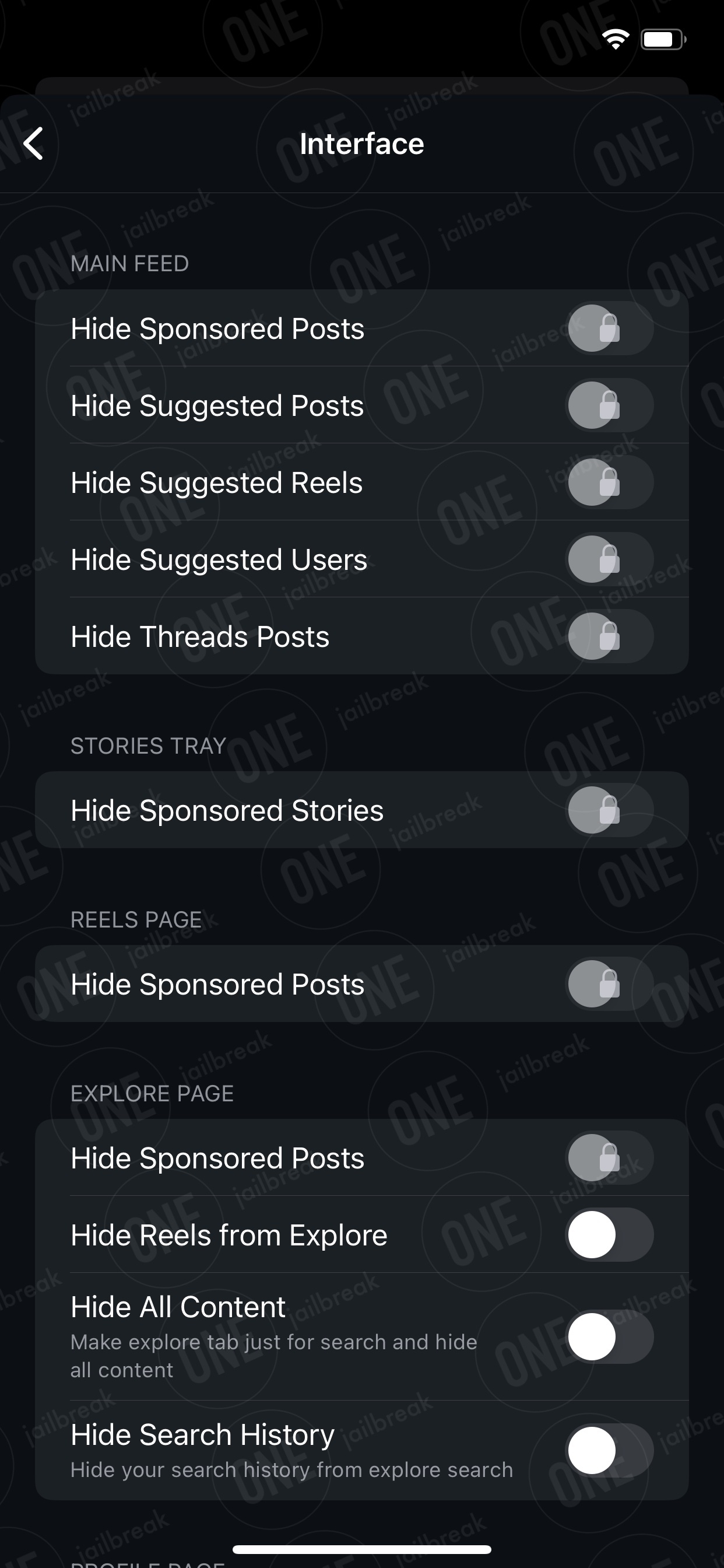The height and width of the screenshot is (1568, 724).
Task: Toggle the Hide Sponsored Stories switch
Action: [610, 810]
